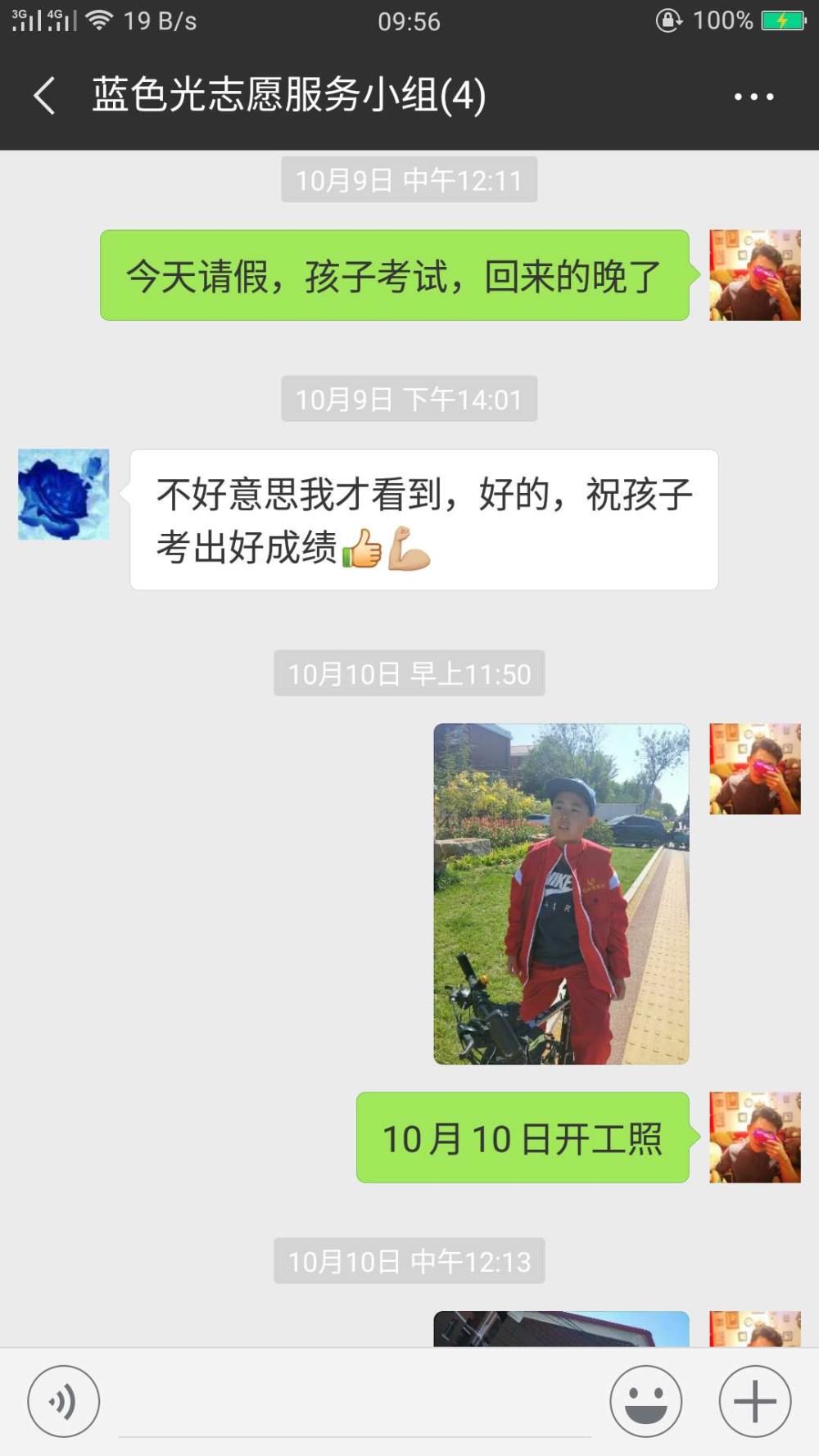Open the group chat options menu
Screen dimensions: 819x1456
click(753, 97)
